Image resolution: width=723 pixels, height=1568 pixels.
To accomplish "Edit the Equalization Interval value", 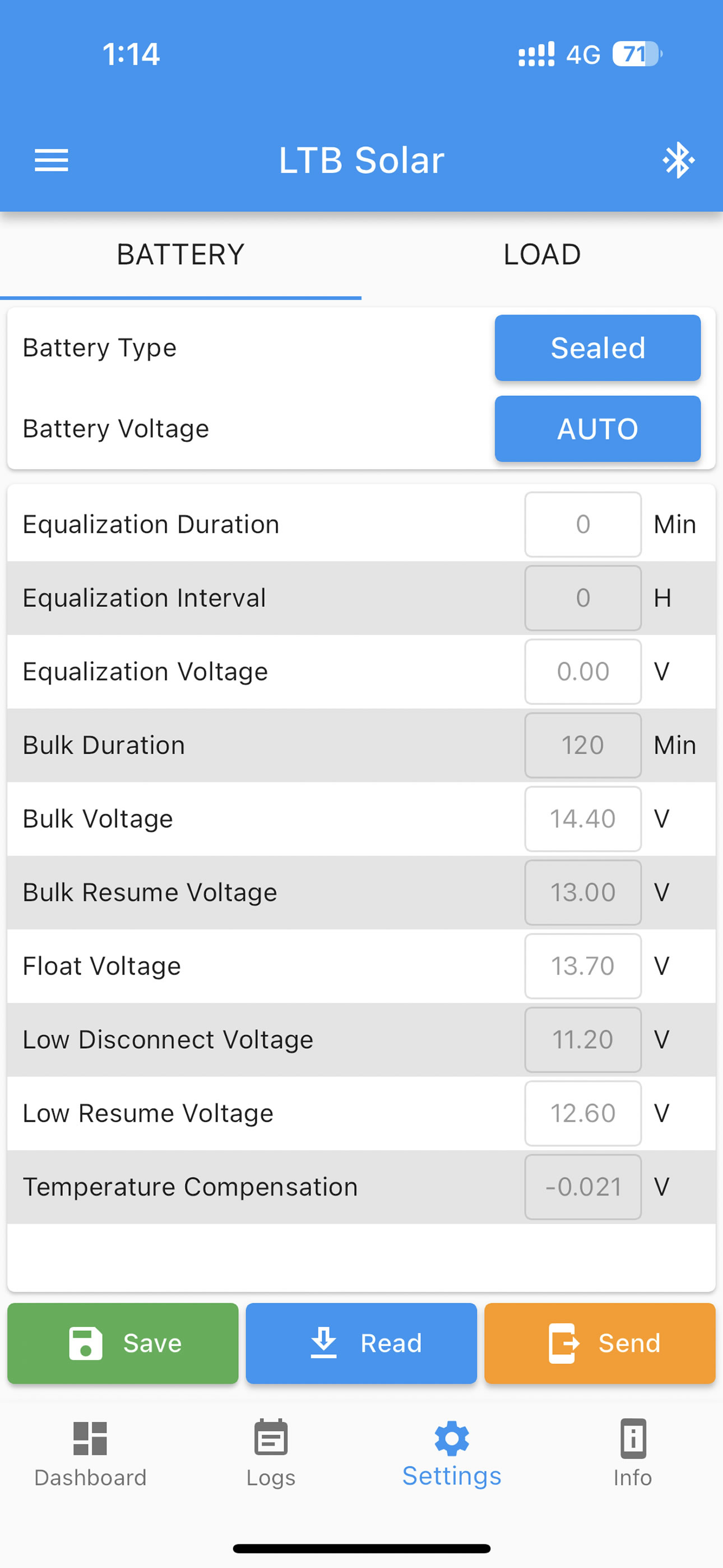I will (583, 598).
